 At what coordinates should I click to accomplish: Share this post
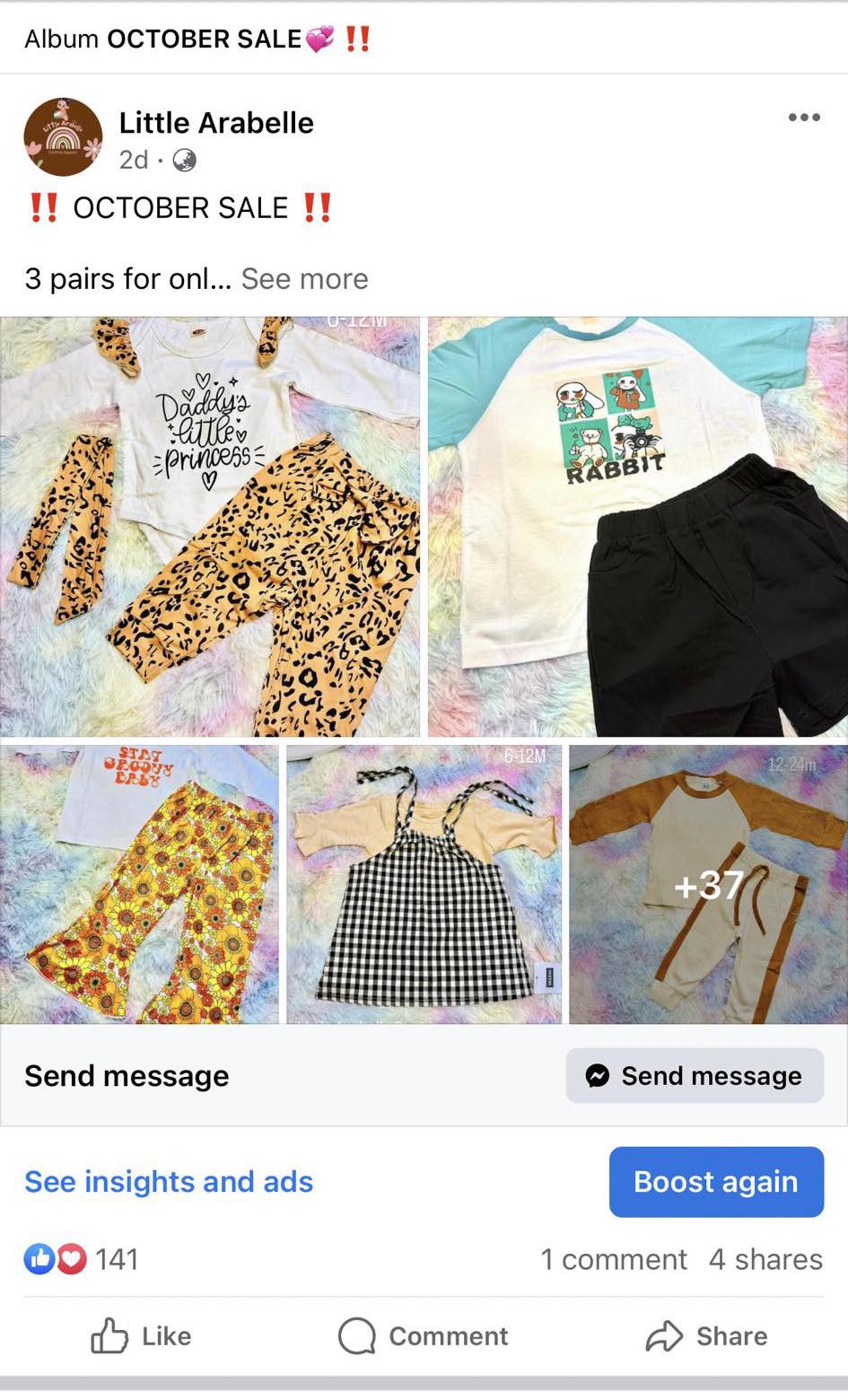click(x=707, y=1336)
